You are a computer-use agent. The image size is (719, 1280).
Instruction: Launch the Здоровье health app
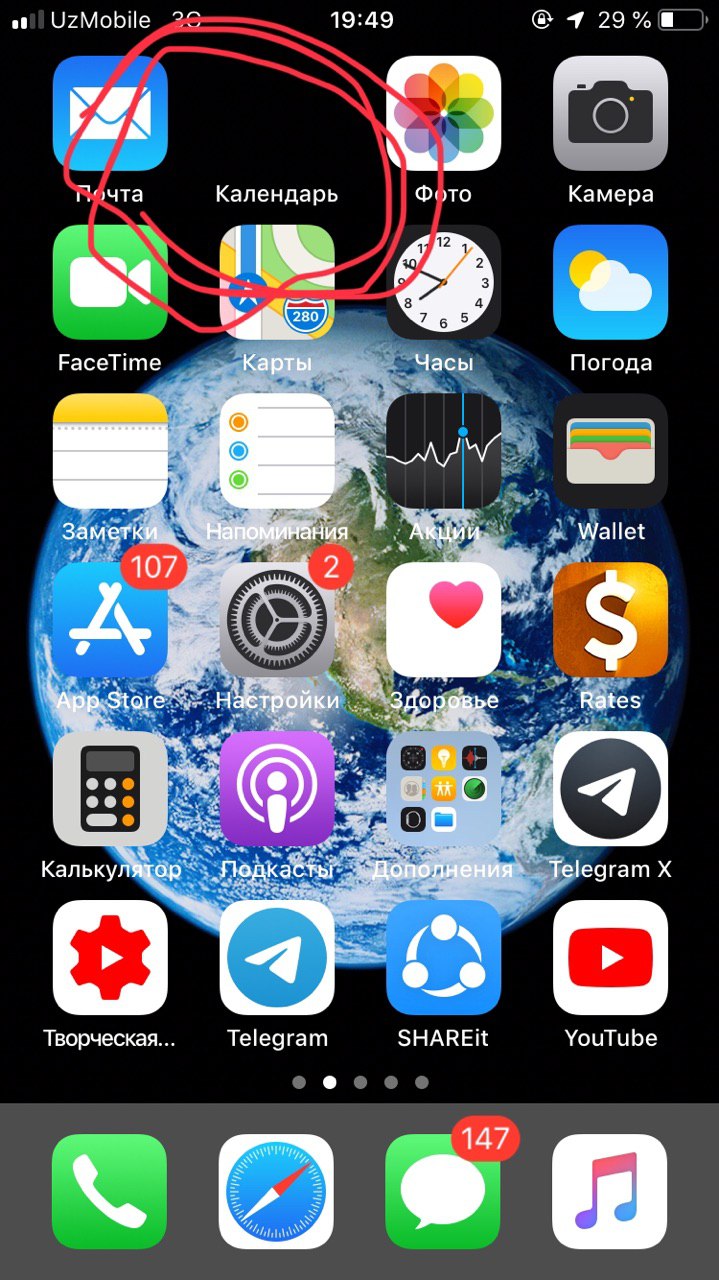click(x=443, y=620)
